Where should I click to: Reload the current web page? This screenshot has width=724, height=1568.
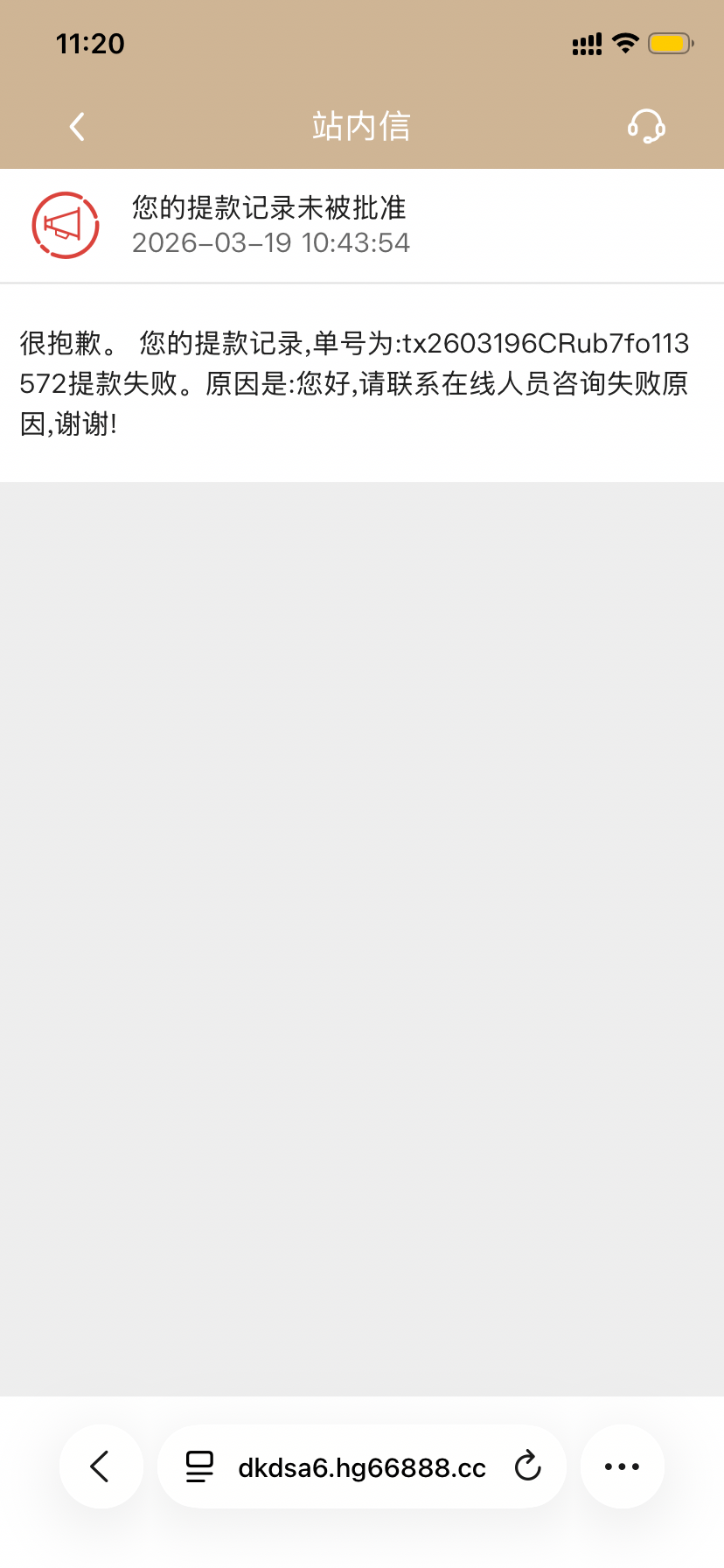click(x=528, y=1466)
